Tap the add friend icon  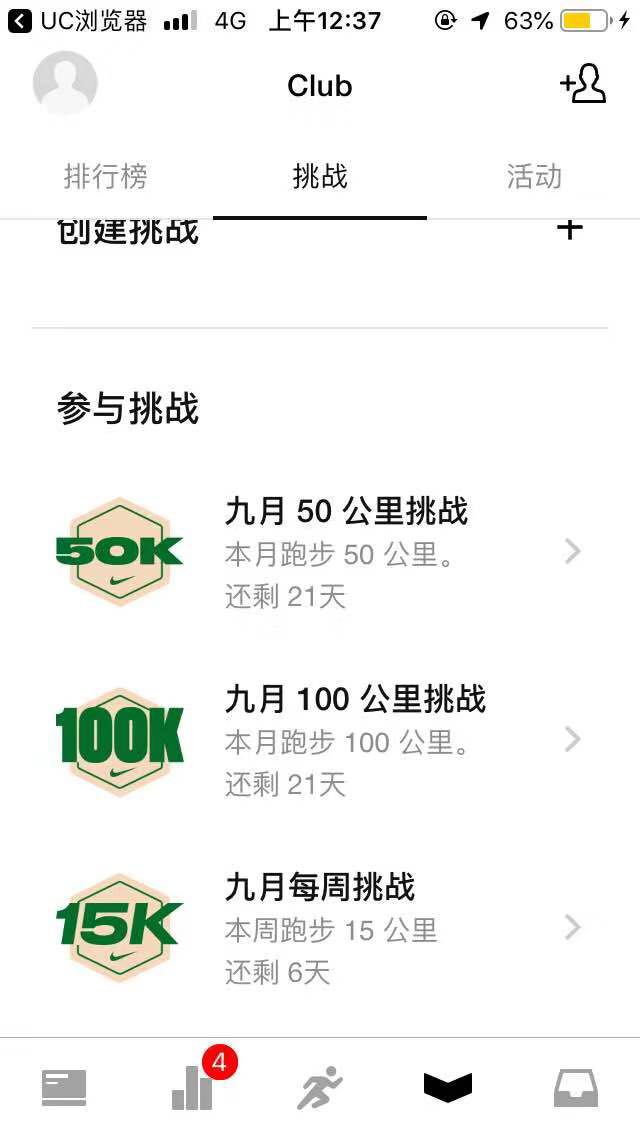pyautogui.click(x=583, y=84)
